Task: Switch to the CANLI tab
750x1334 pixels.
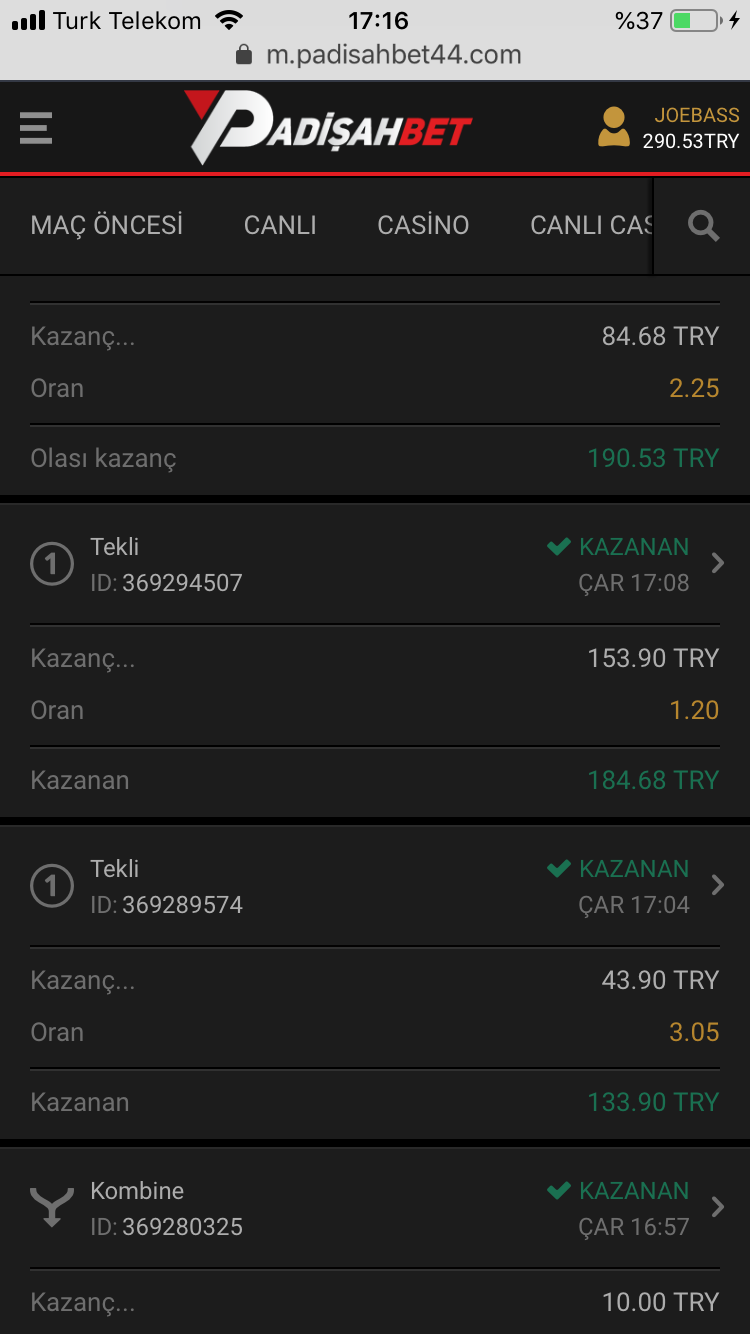Action: pos(280,225)
